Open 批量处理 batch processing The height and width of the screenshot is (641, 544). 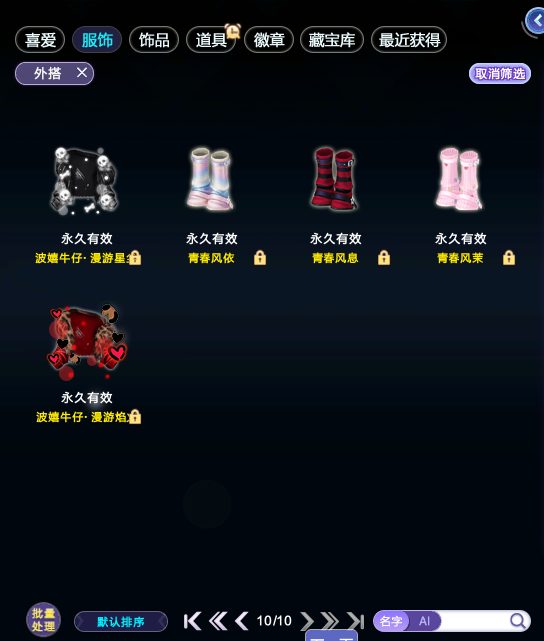43,620
